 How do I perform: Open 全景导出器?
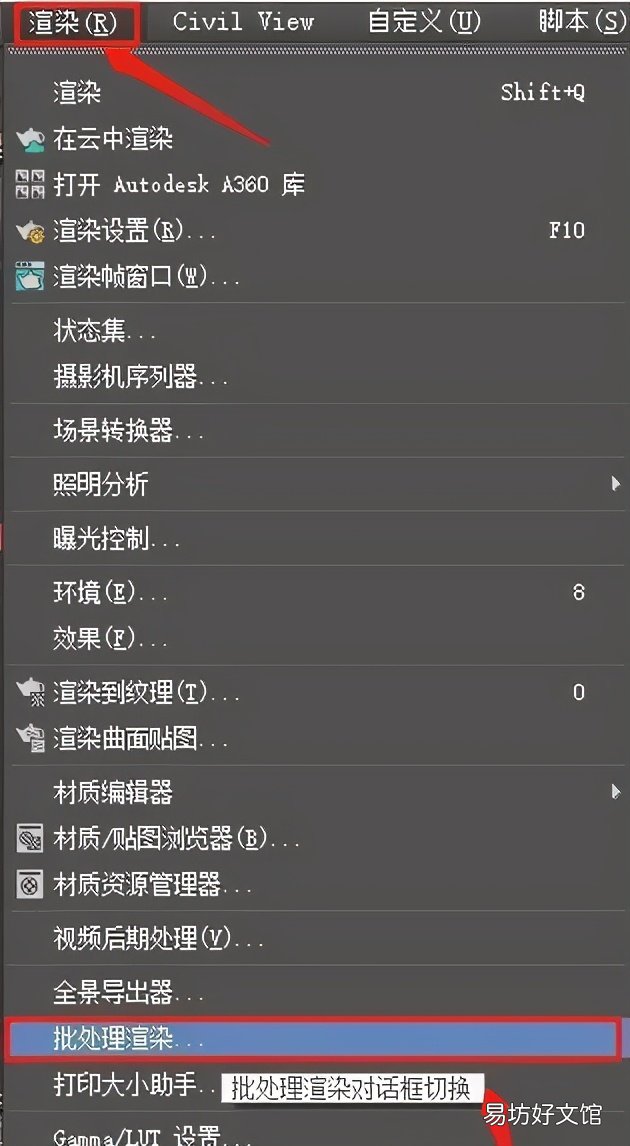(x=316, y=992)
